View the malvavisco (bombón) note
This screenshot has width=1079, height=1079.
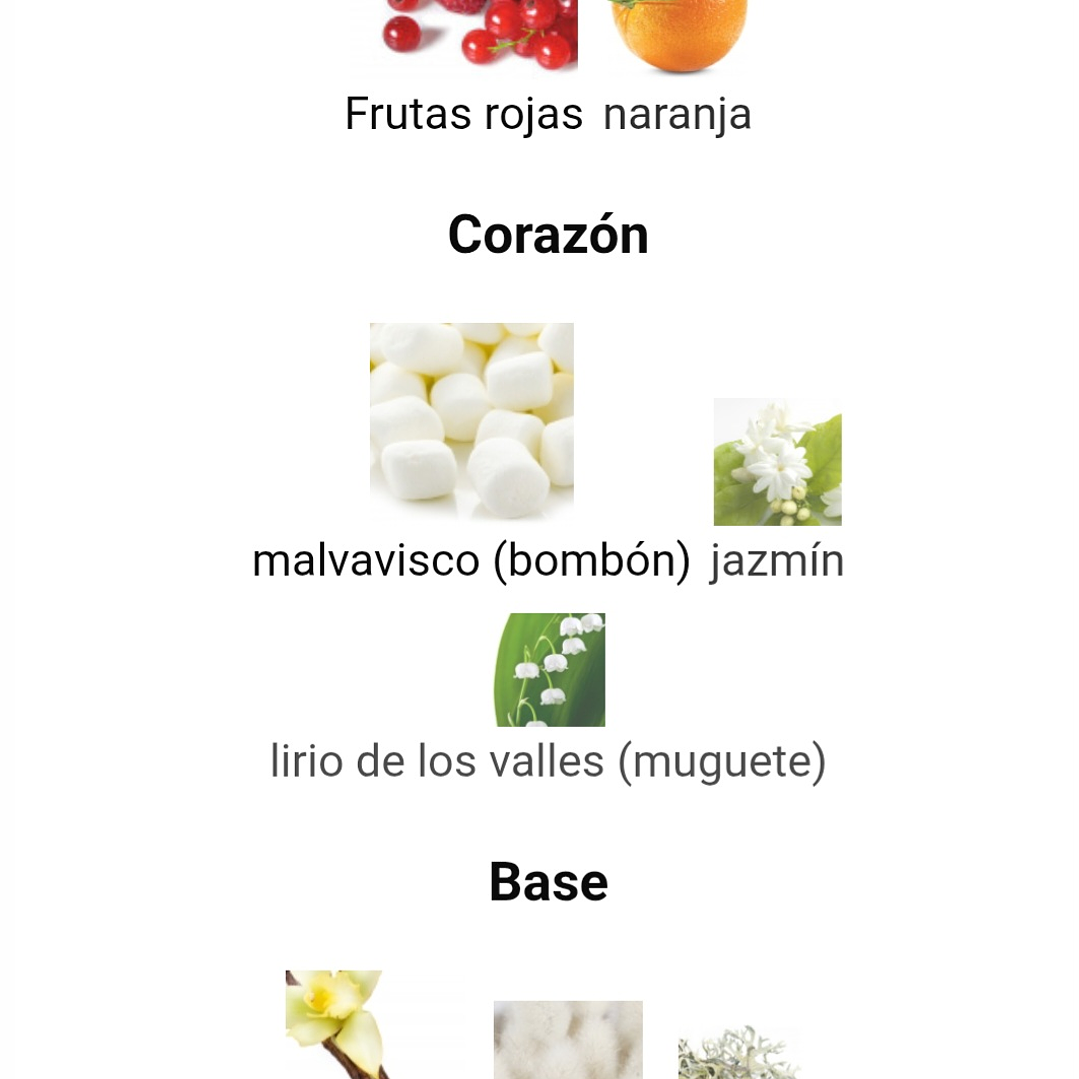(471, 558)
